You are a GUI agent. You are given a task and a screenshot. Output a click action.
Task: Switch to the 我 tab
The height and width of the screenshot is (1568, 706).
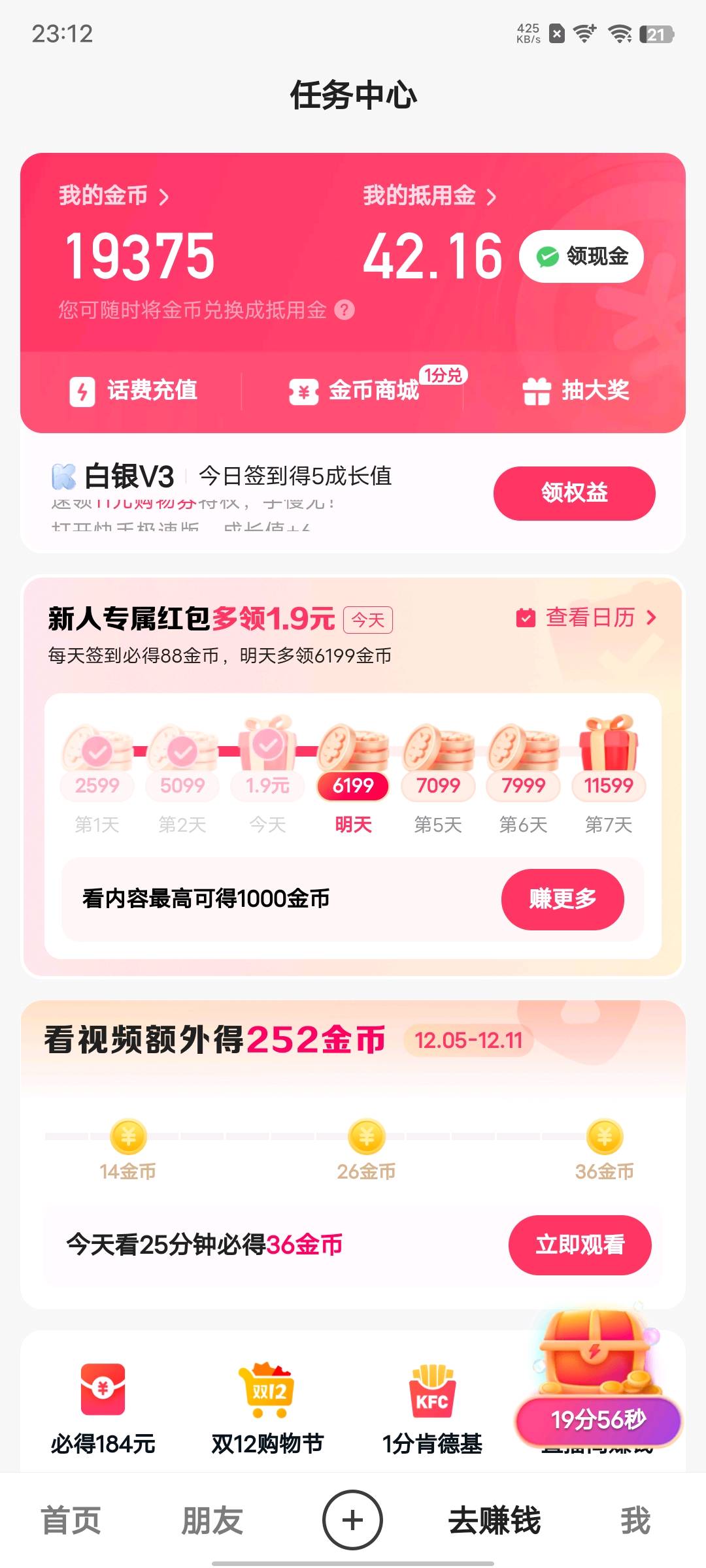point(635,1520)
